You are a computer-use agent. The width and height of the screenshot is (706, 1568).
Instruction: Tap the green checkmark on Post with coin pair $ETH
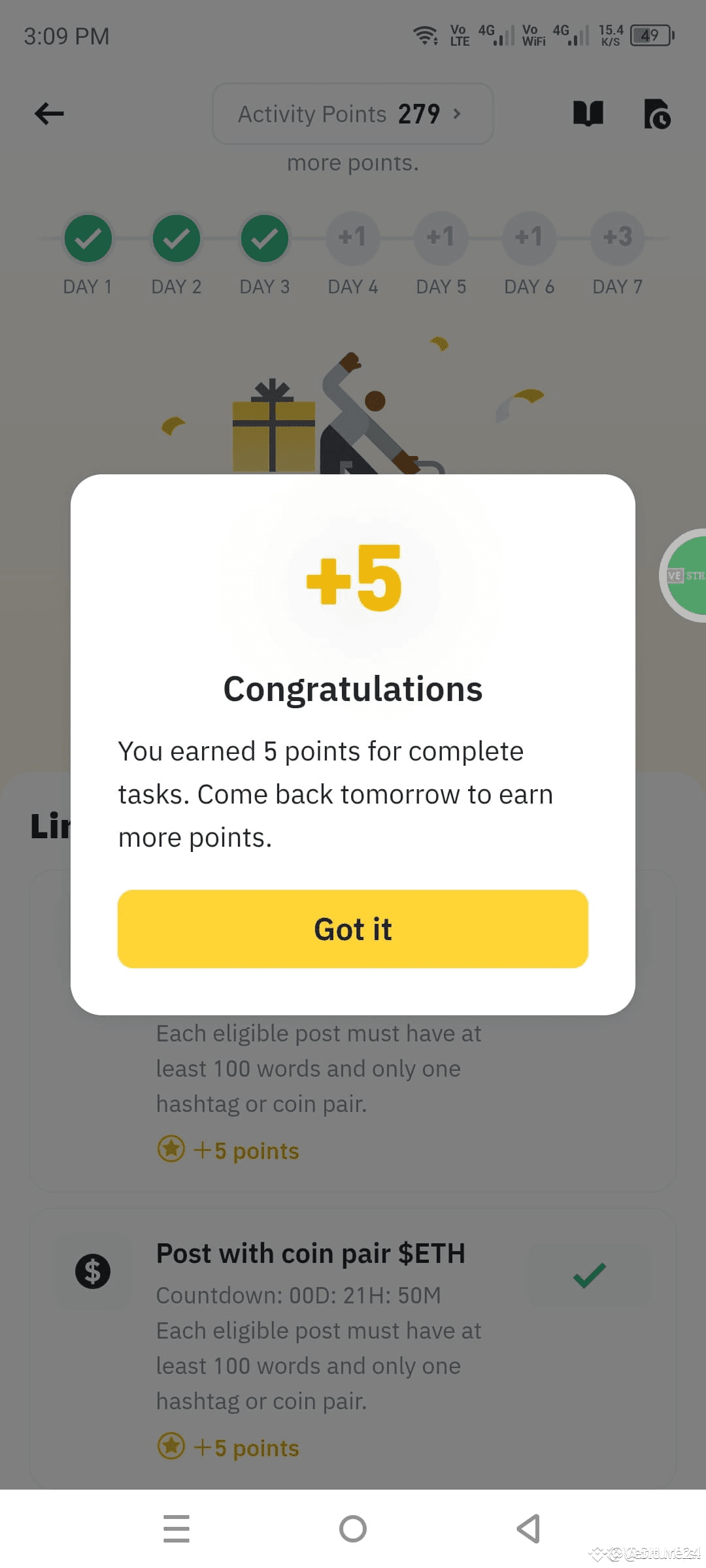pos(589,1270)
